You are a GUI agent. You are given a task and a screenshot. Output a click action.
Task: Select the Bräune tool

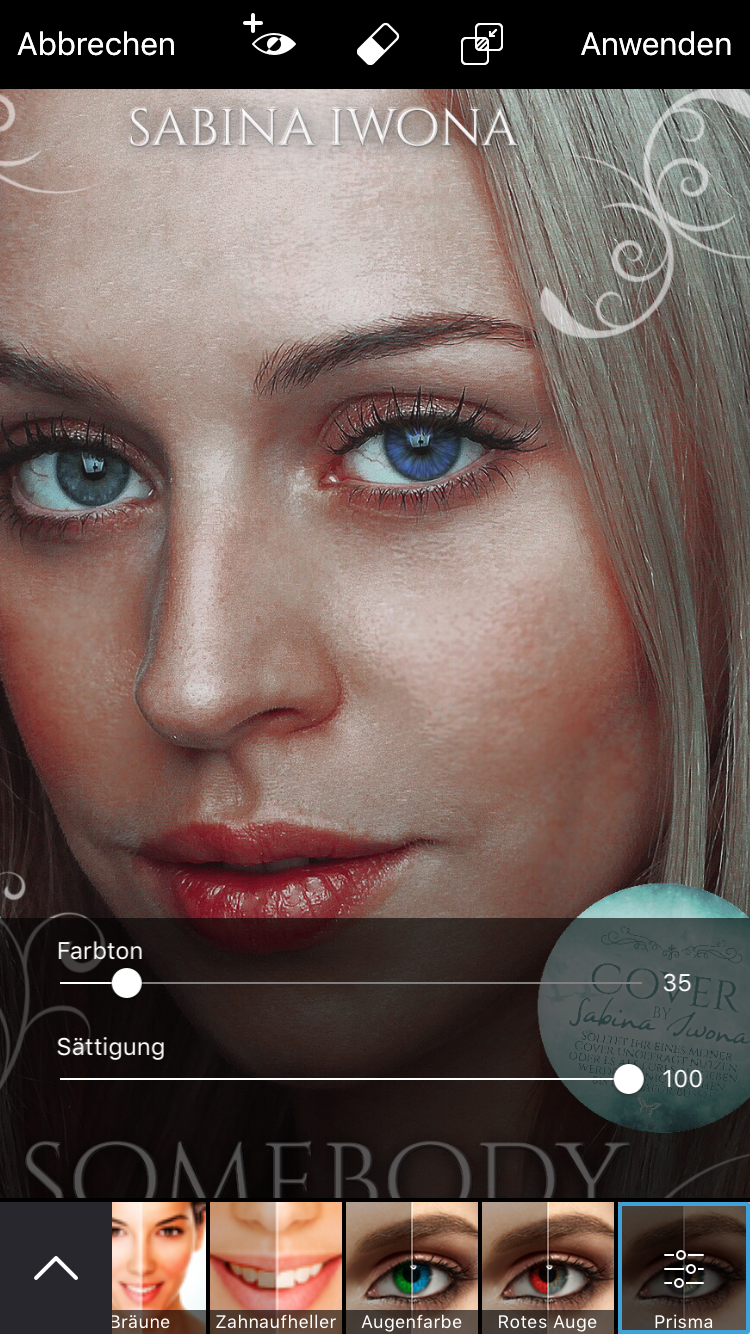pyautogui.click(x=158, y=1268)
